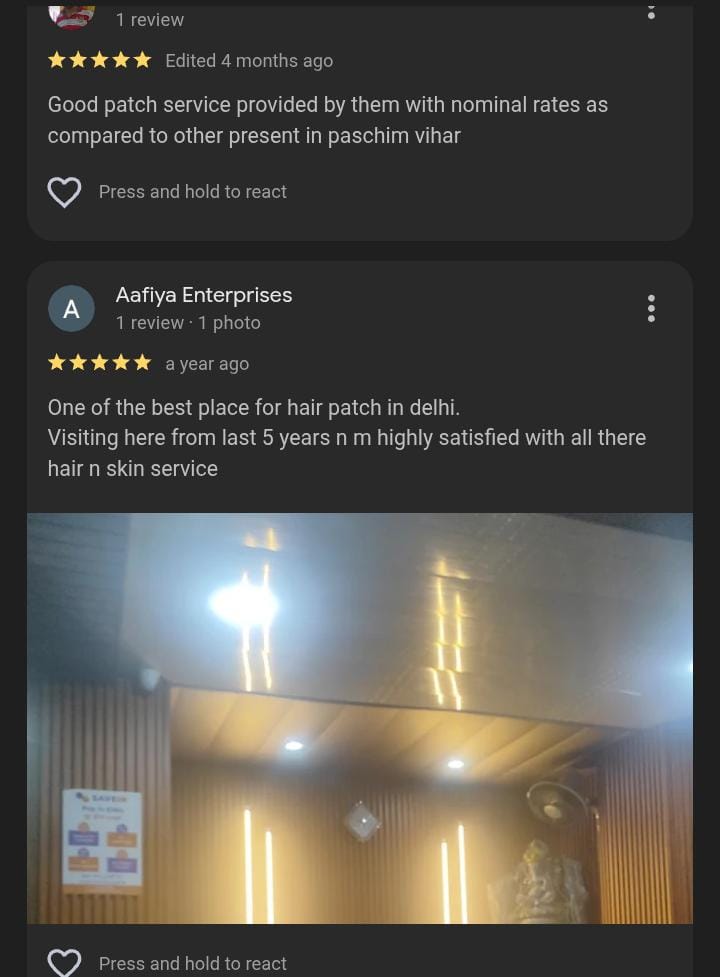Like the review mentioning paschim vihar
Screen dimensions: 720x977
[x=64, y=192]
